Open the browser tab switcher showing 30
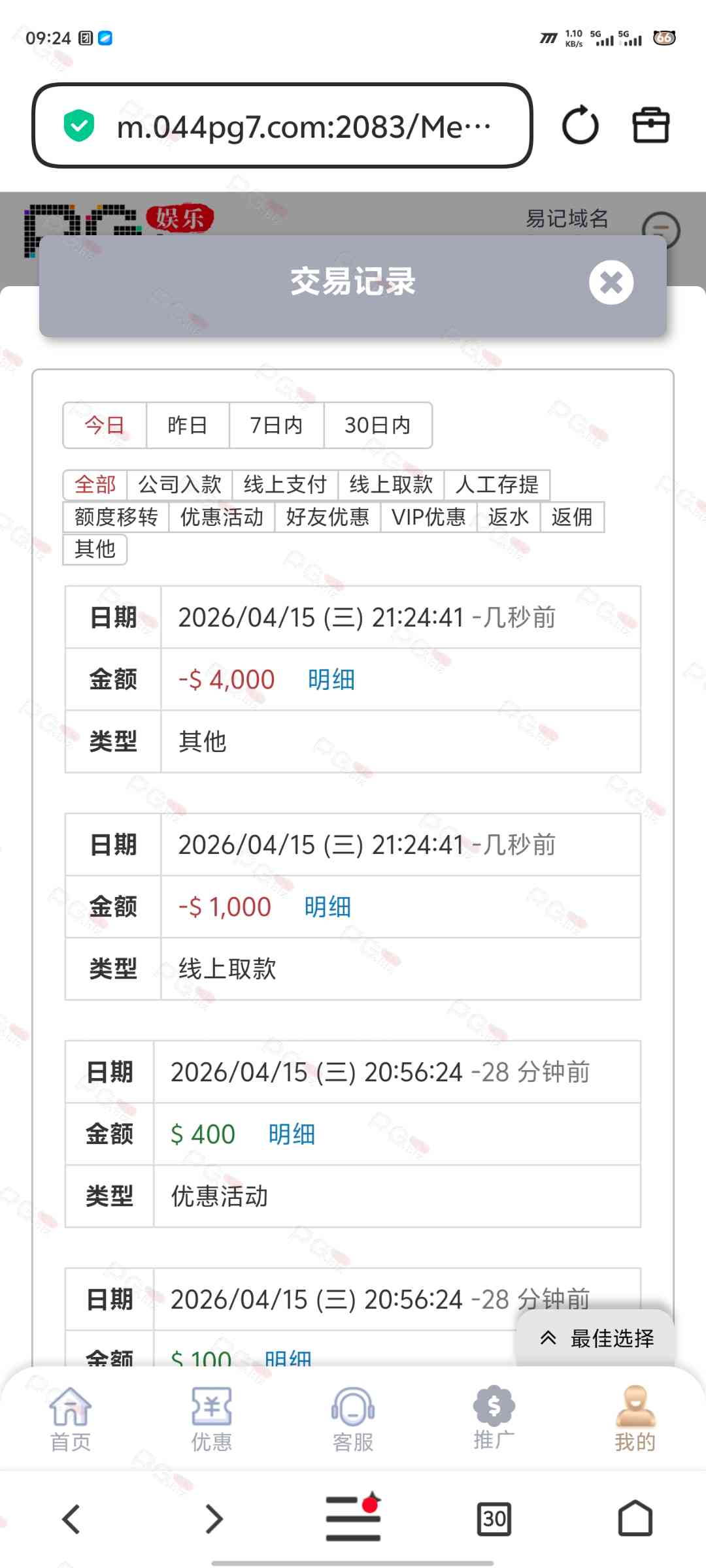 [494, 1518]
